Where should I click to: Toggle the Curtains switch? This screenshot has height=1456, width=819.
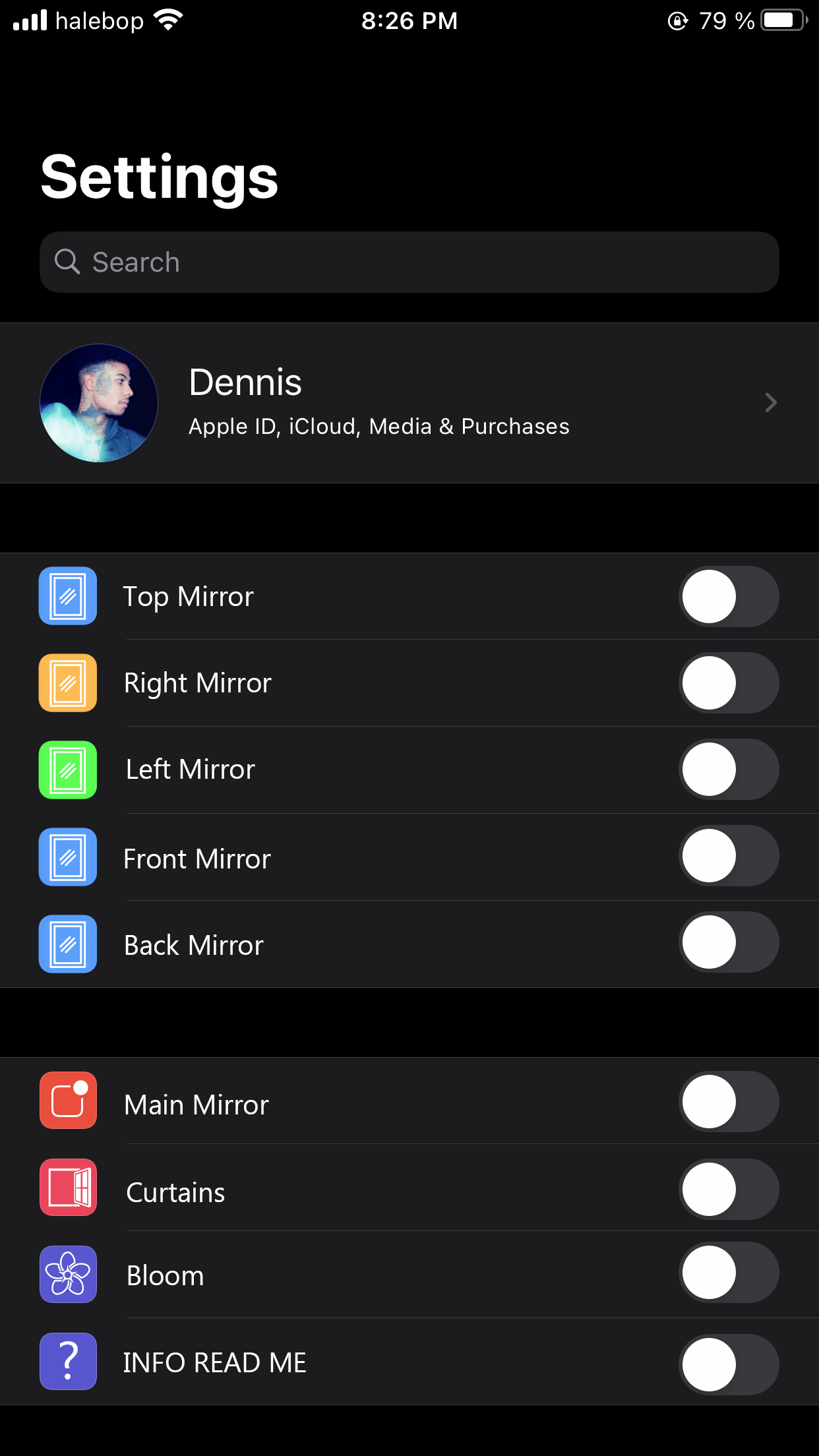tap(728, 1189)
